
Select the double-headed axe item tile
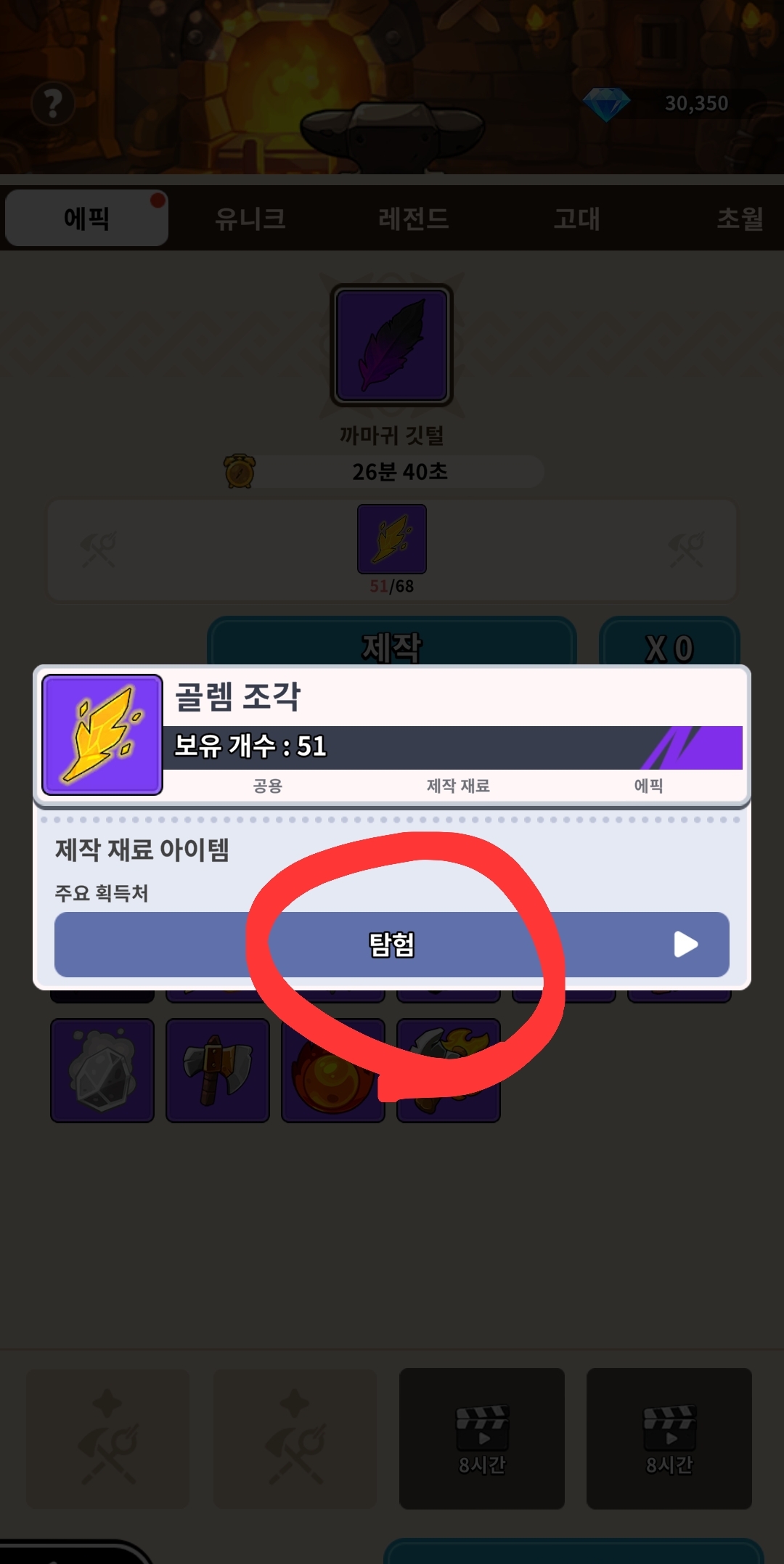218,1070
